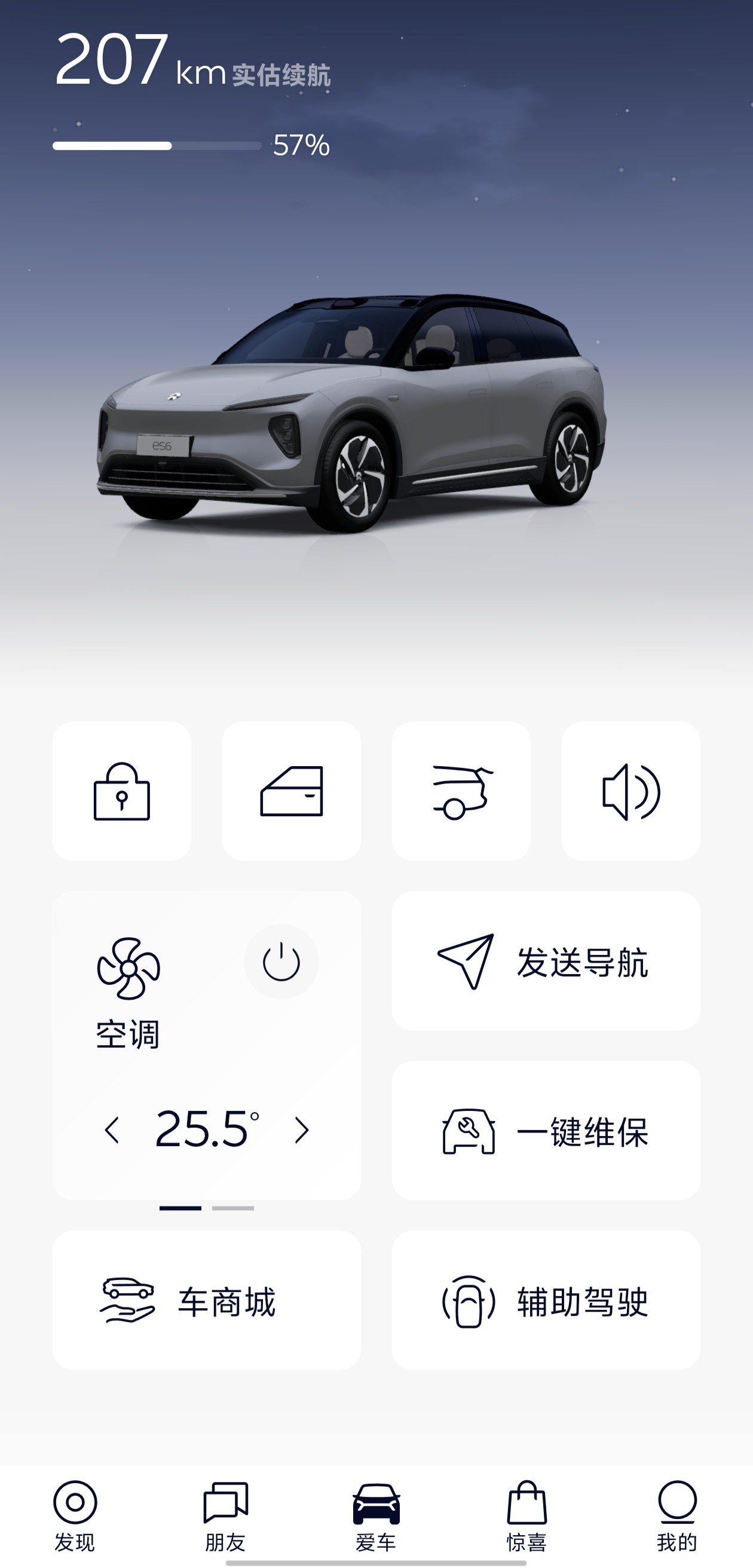The height and width of the screenshot is (1568, 753).
Task: Switch to the 朋友 tab
Action: click(225, 1515)
